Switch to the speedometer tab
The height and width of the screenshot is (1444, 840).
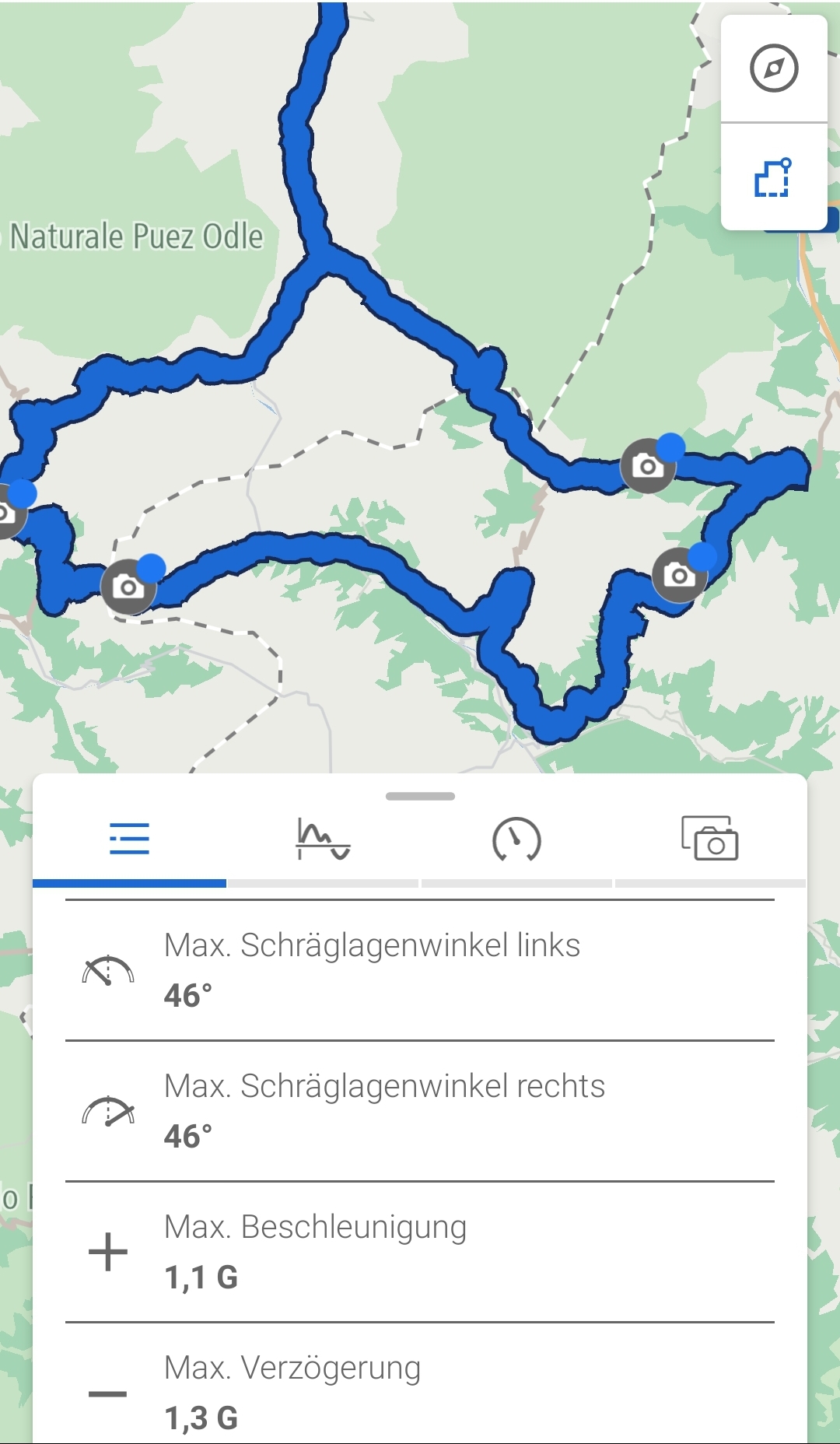coord(516,840)
